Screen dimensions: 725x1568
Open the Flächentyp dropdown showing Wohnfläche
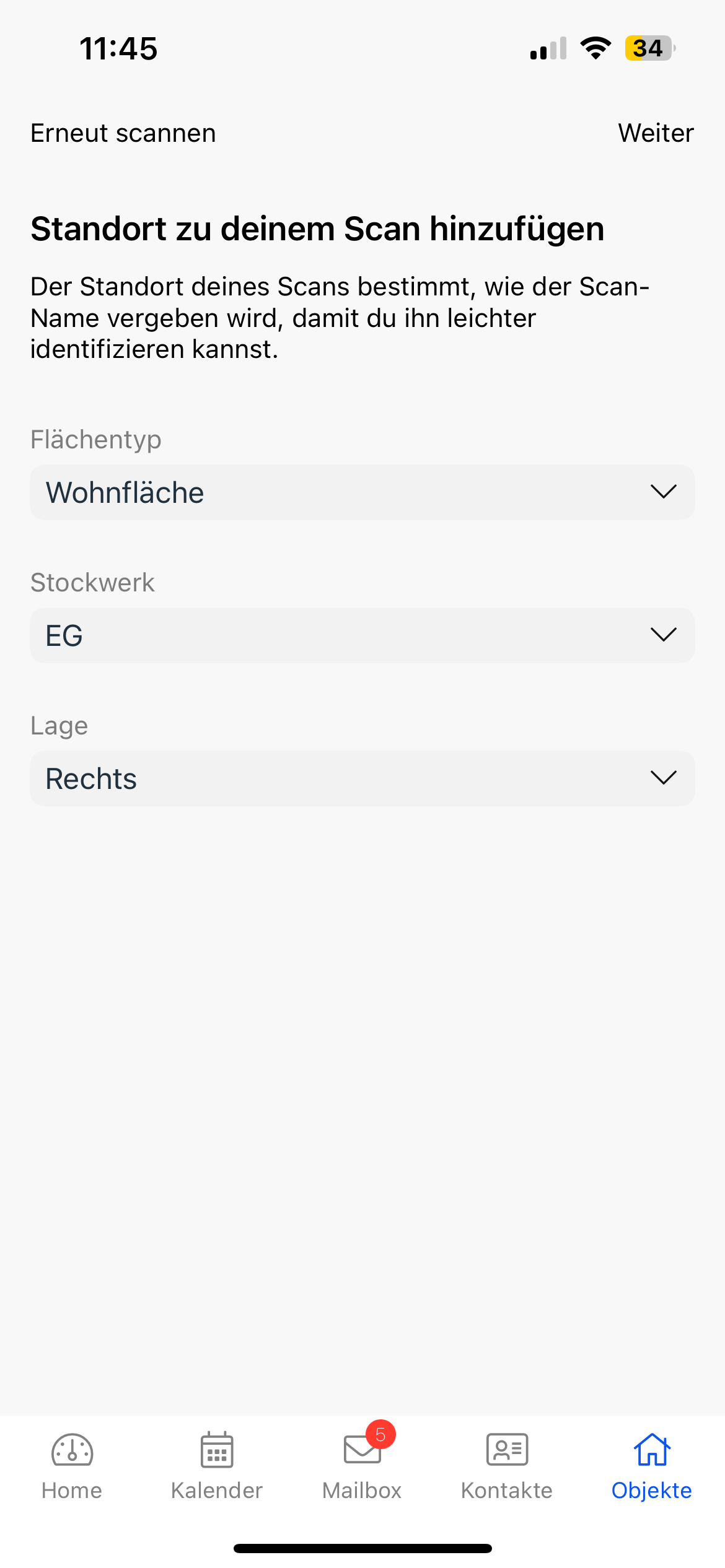[362, 492]
